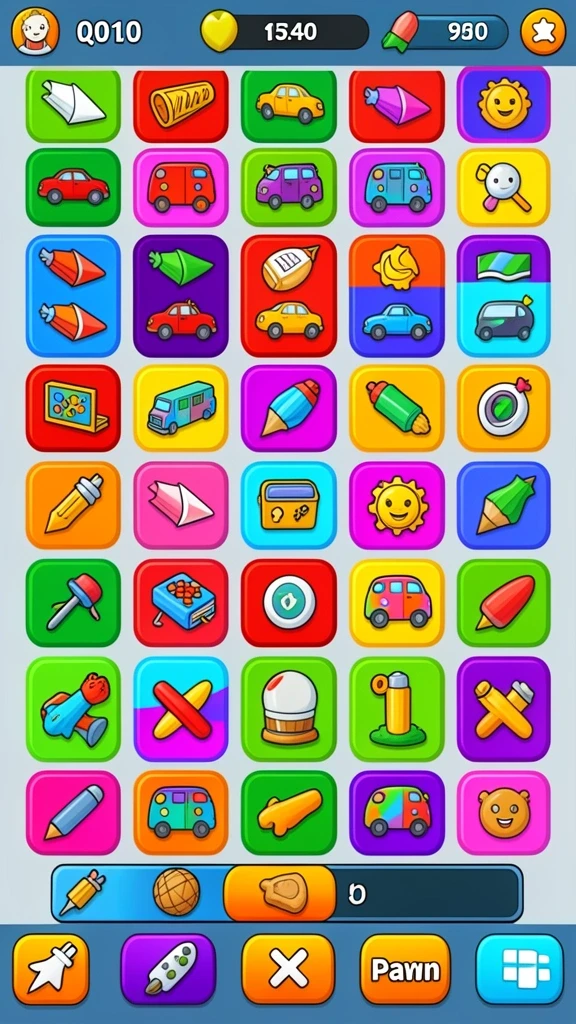Pick the yellow tile with magnifying glass character
This screenshot has width=576, height=1024.
pyautogui.click(x=504, y=187)
